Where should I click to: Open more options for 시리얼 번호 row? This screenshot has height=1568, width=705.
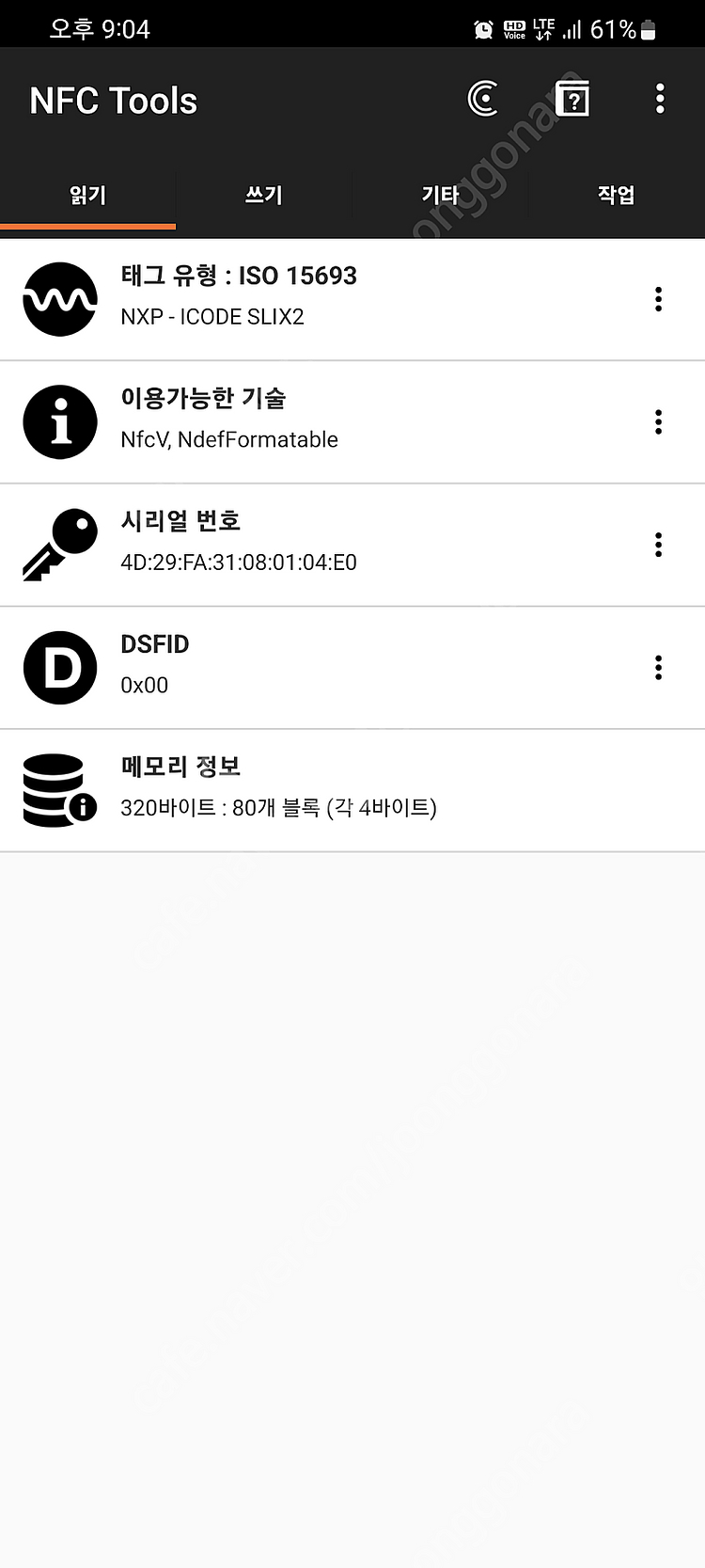point(658,545)
